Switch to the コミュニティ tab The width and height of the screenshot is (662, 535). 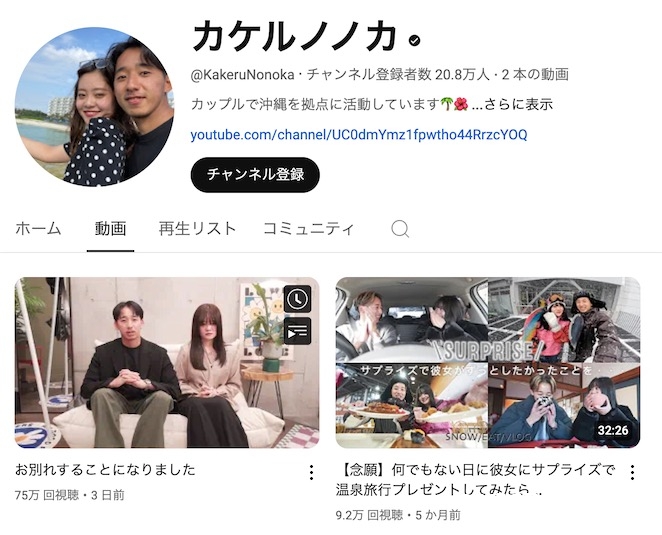click(x=308, y=228)
